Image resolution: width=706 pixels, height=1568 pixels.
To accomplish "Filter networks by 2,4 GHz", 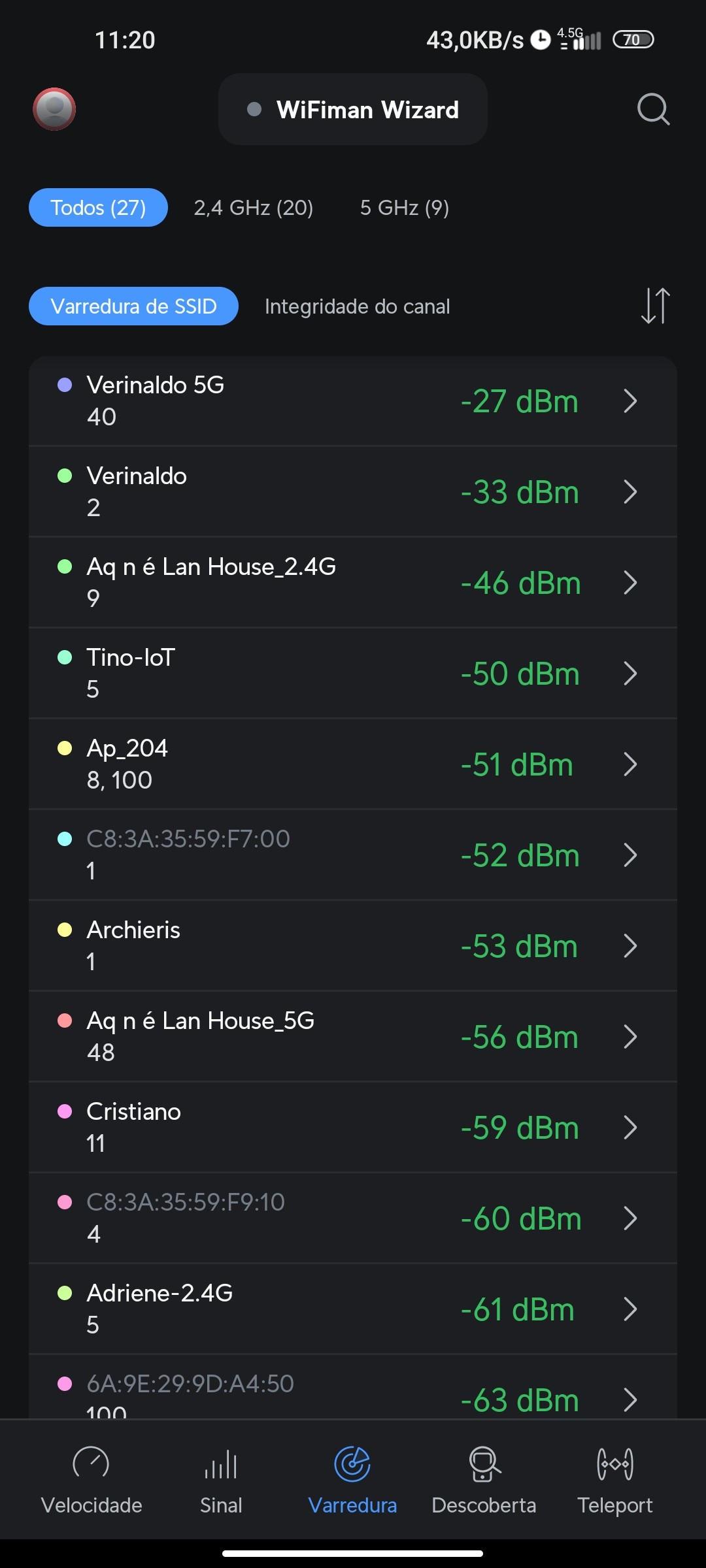I will (x=254, y=208).
